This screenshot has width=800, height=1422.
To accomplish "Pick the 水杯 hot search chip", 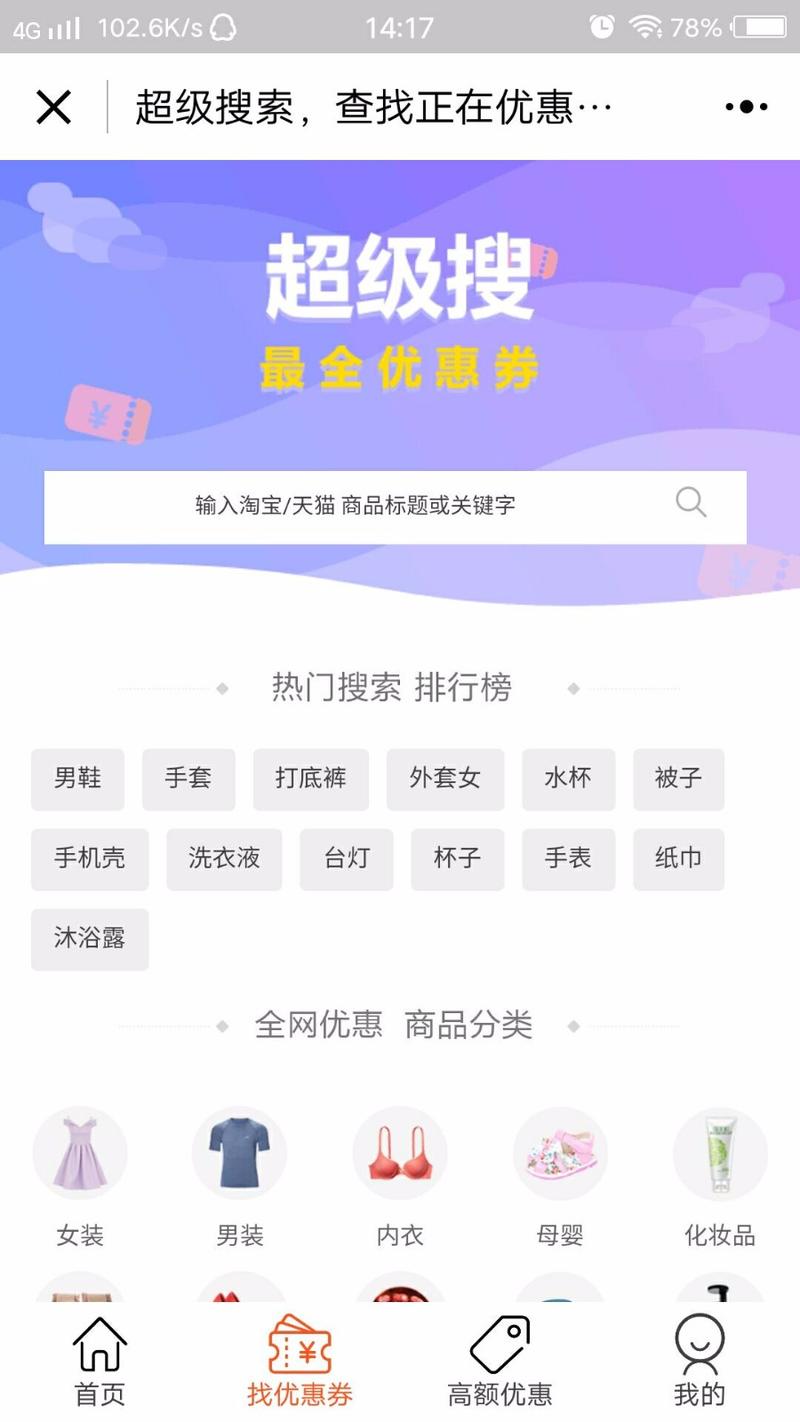I will (x=568, y=778).
